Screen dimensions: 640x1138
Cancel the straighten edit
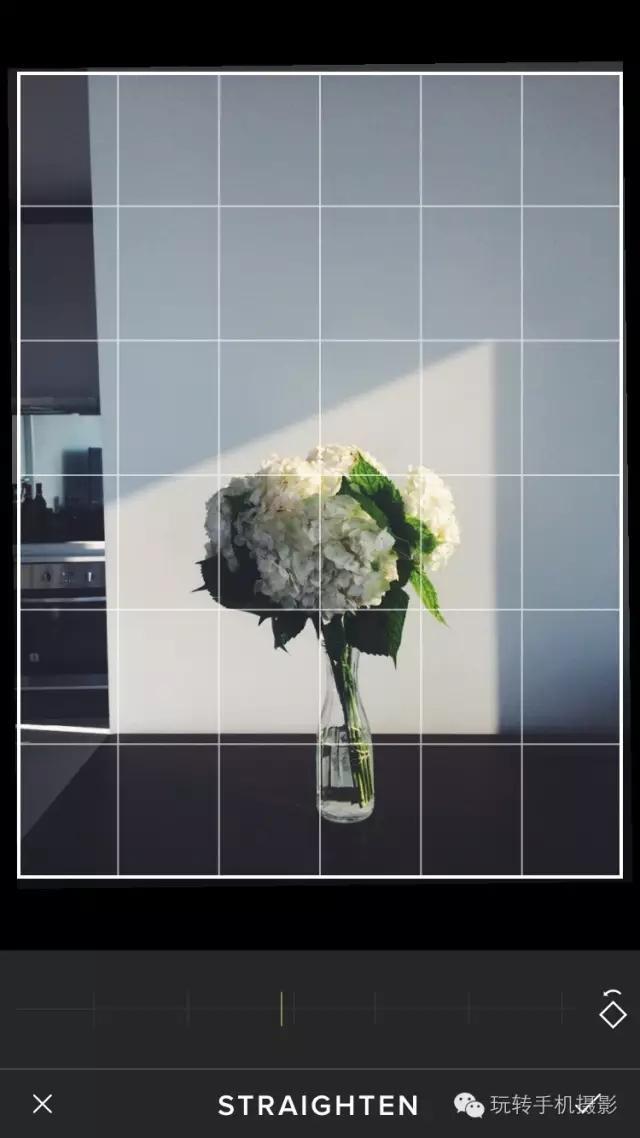tap(42, 1104)
